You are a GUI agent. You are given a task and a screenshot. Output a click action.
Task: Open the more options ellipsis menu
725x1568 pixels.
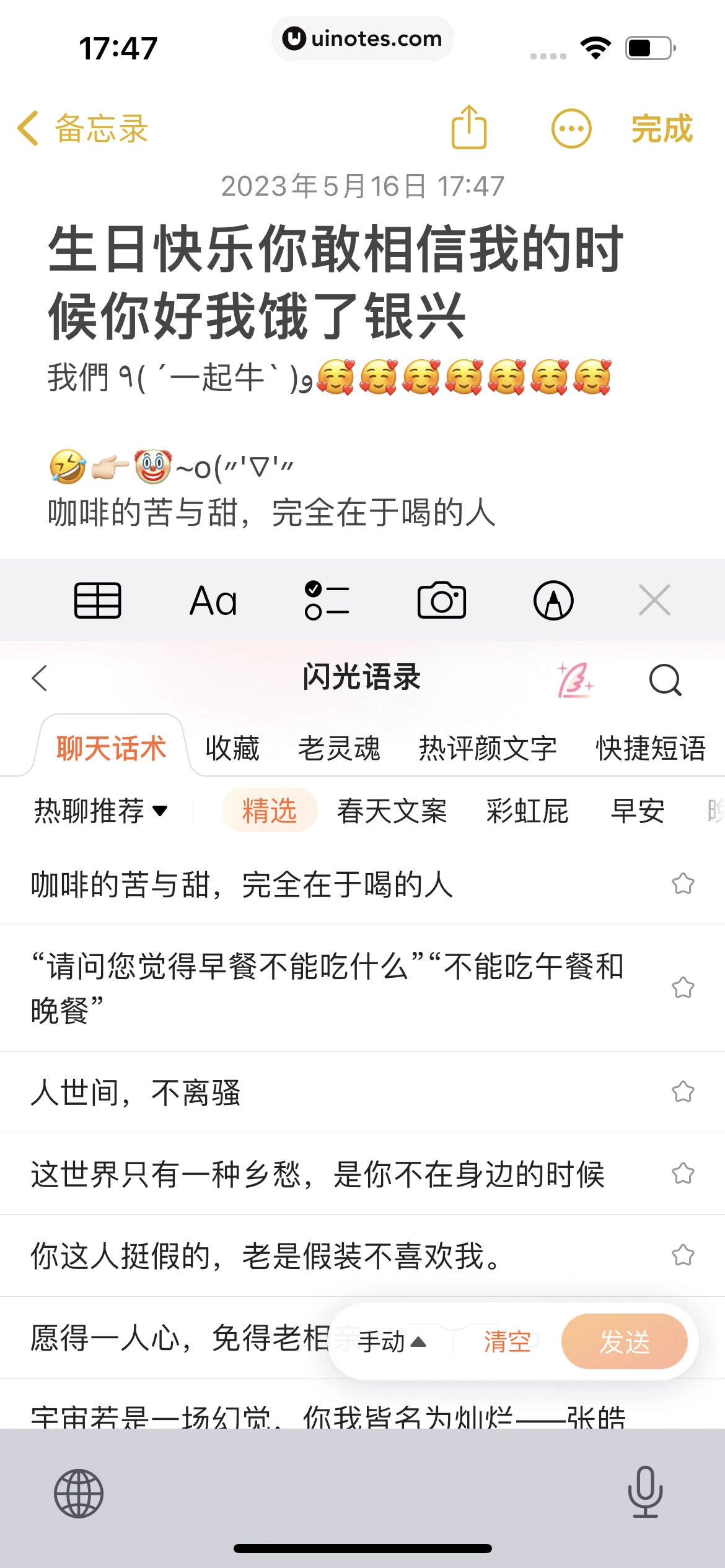click(571, 129)
